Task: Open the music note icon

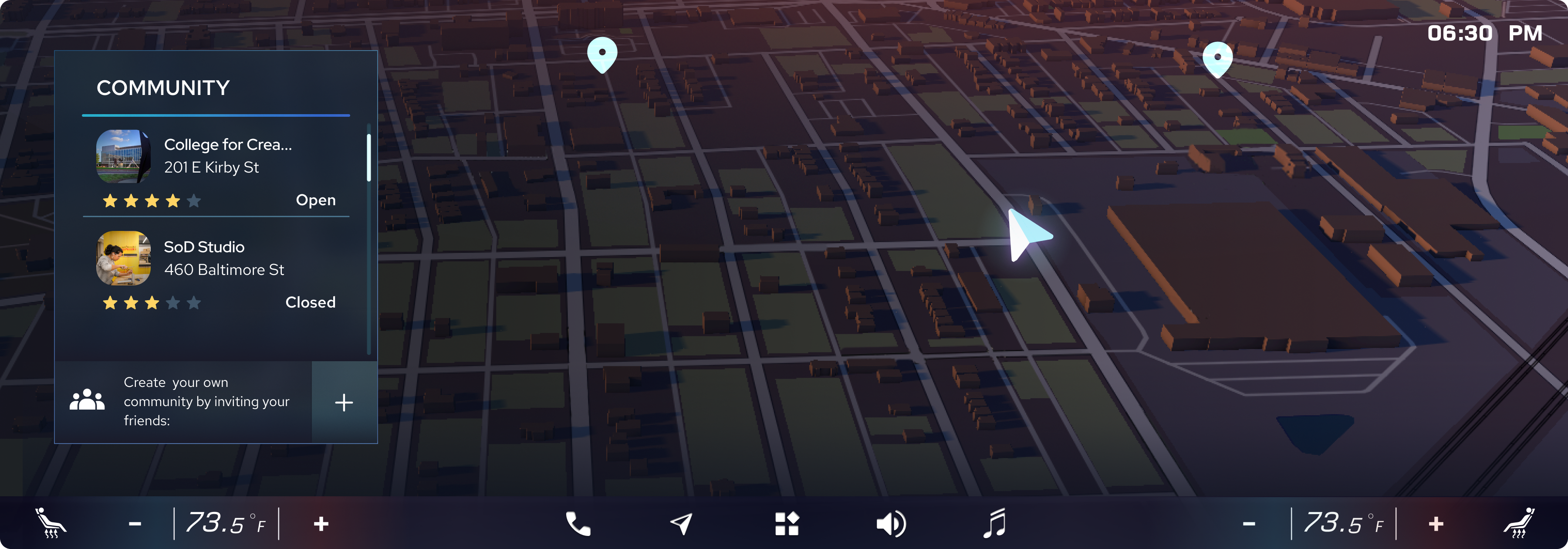Action: pos(995,524)
